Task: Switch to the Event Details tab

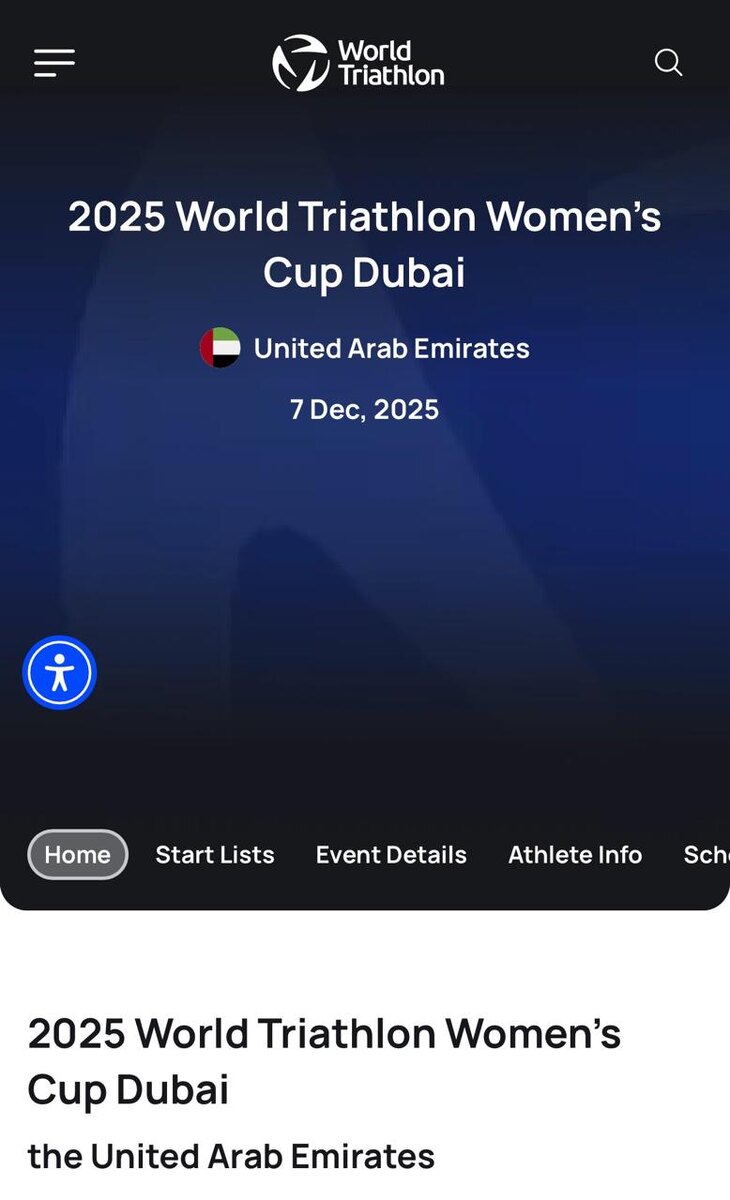Action: tap(391, 855)
